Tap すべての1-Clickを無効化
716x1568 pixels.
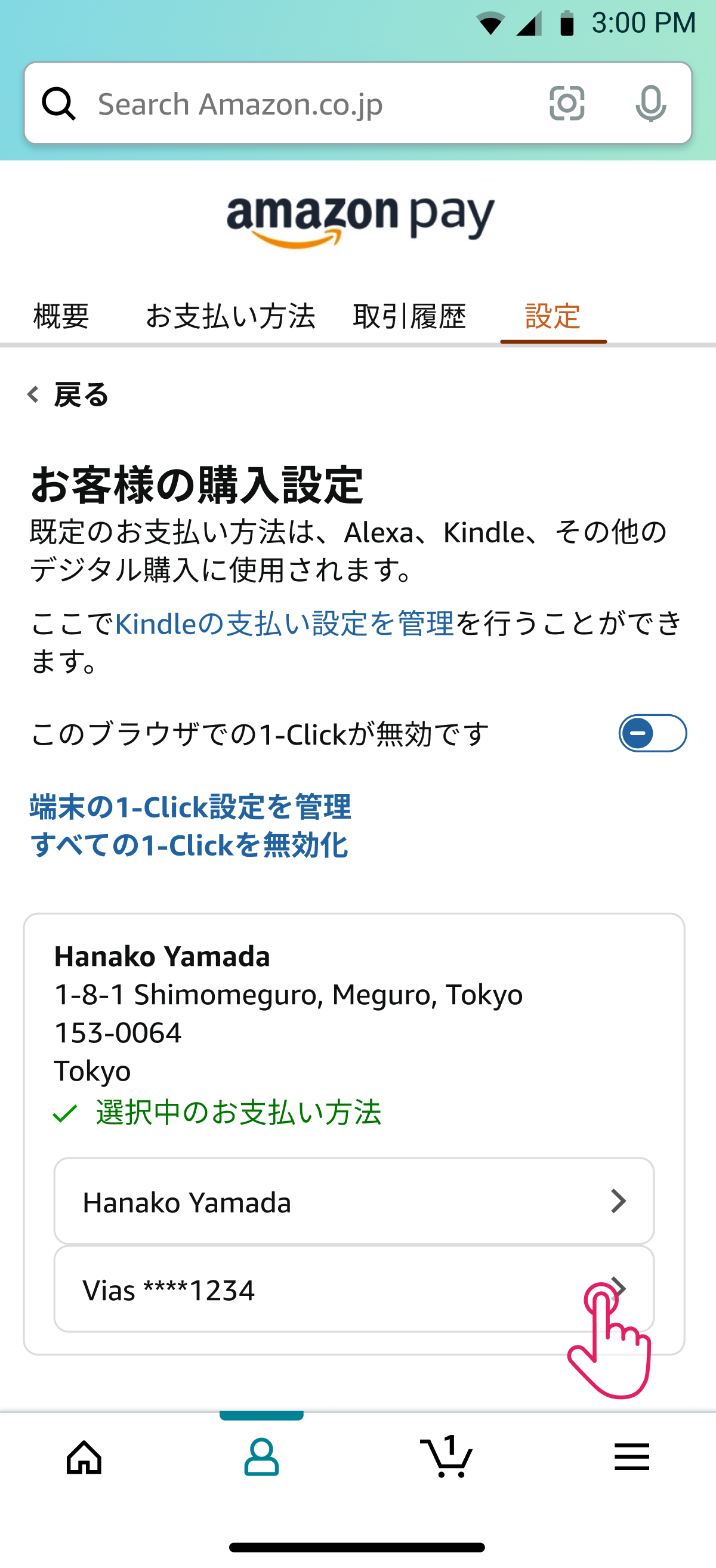pos(189,845)
